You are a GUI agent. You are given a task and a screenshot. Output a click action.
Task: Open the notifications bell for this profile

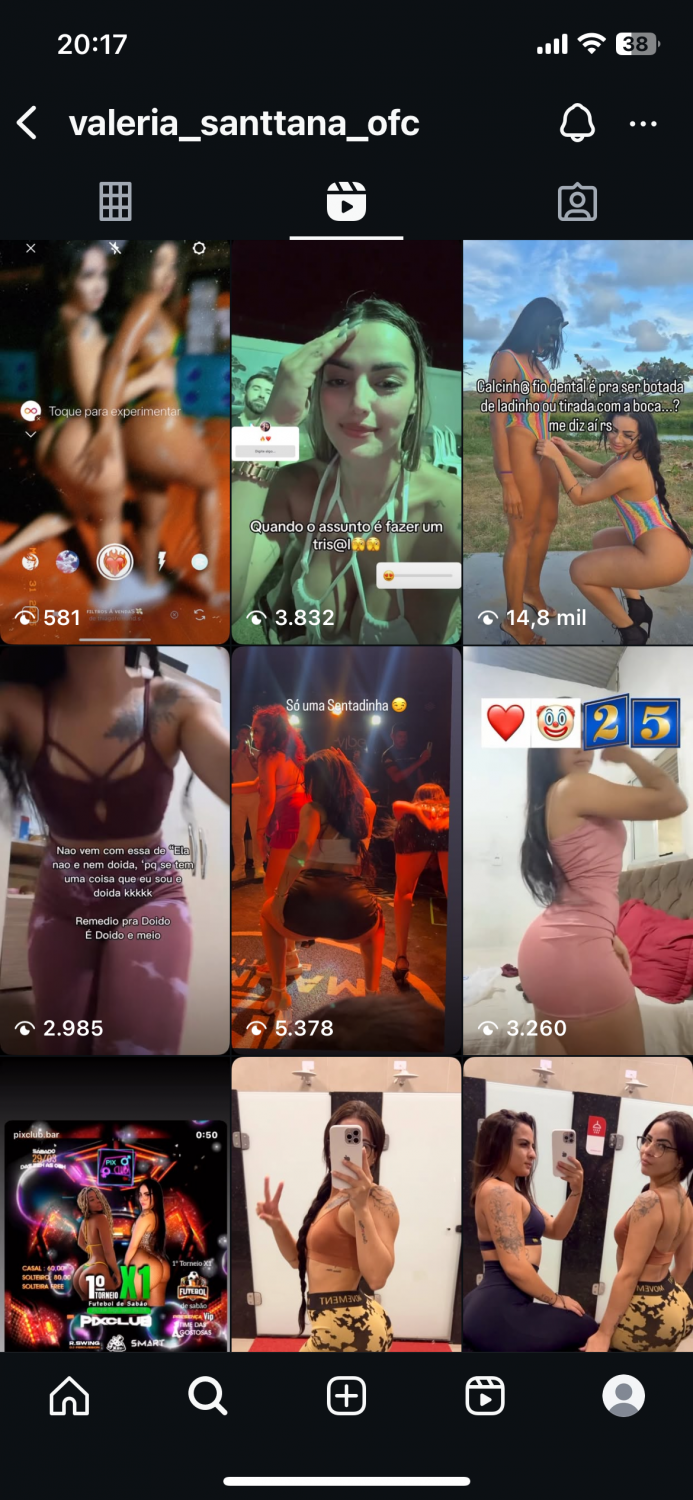click(577, 124)
